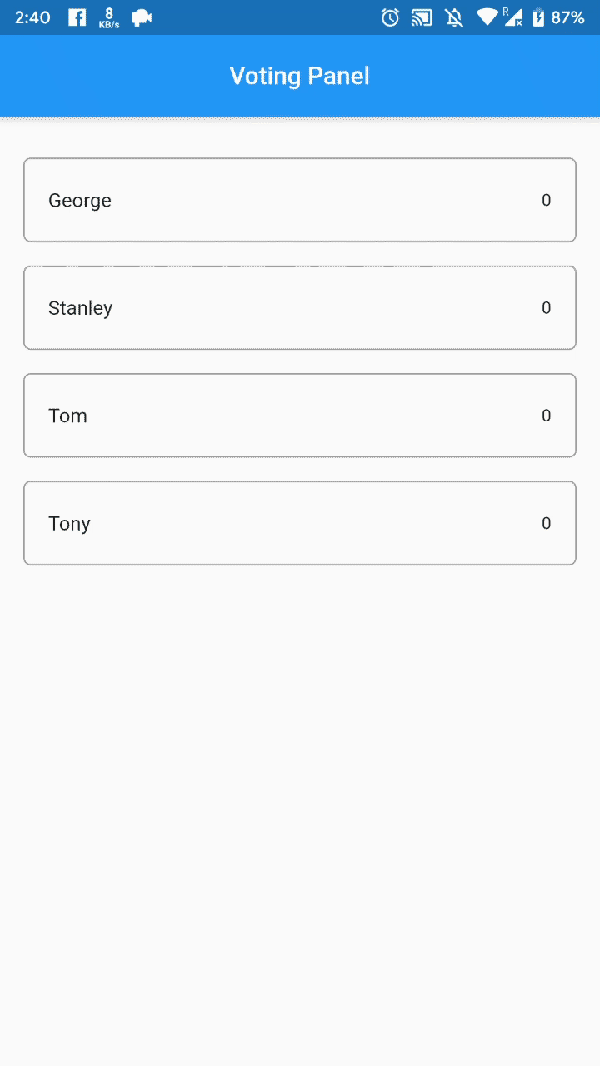Cast a vote for Stanley
The width and height of the screenshot is (600, 1066).
(300, 308)
